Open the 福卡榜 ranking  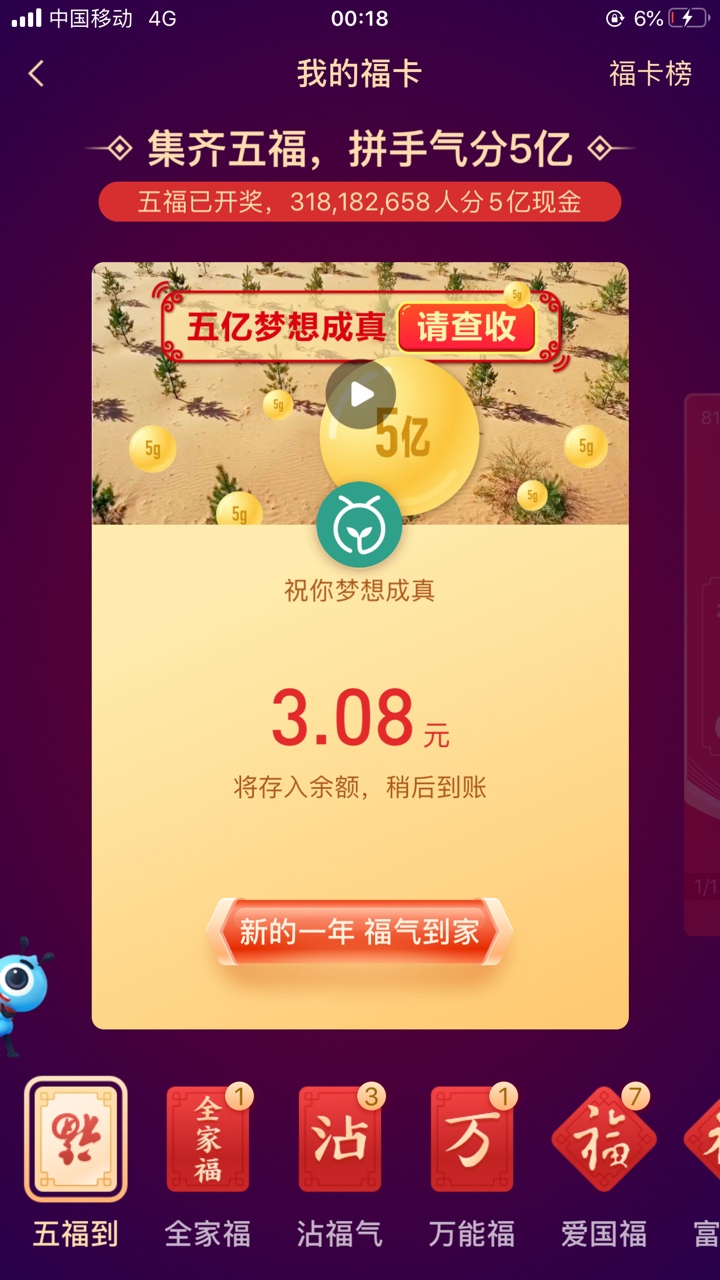(650, 74)
